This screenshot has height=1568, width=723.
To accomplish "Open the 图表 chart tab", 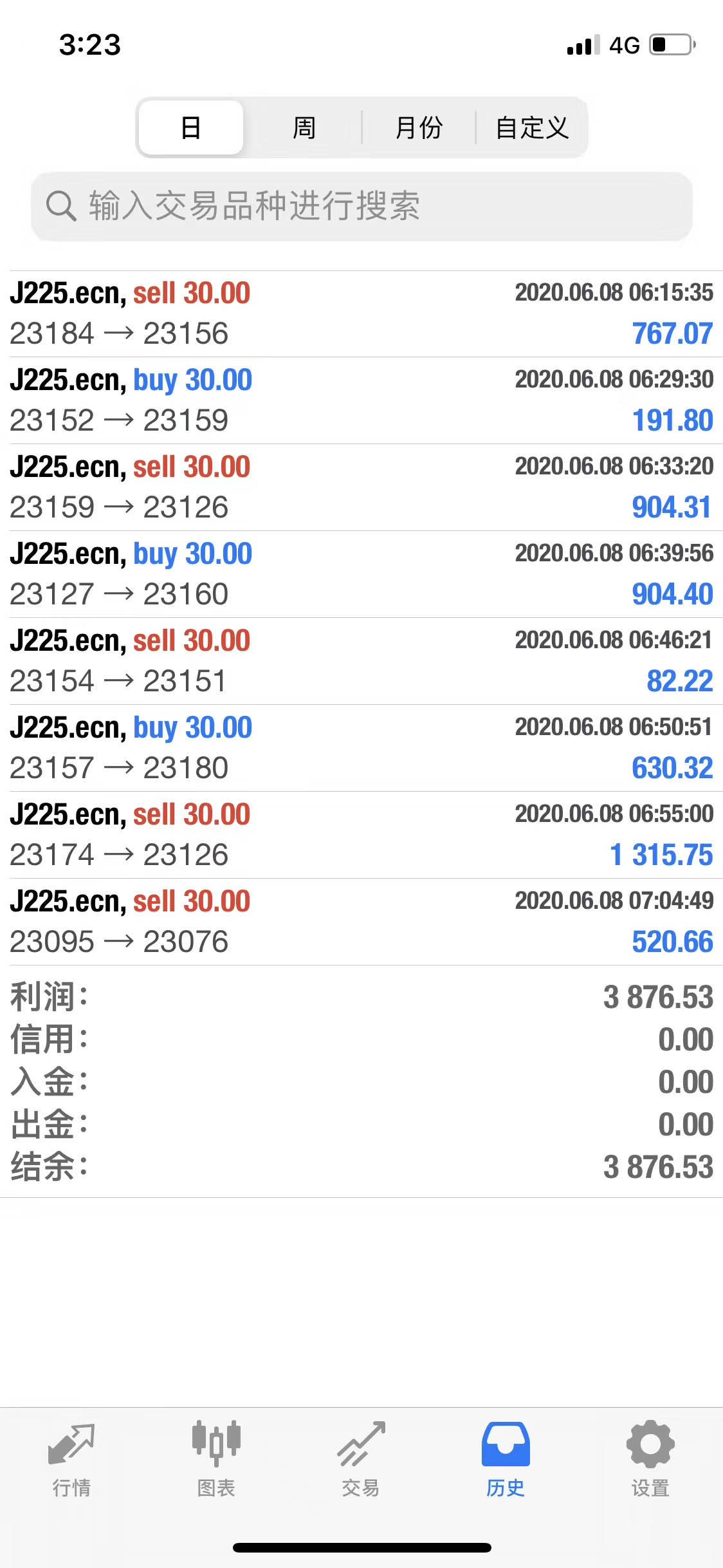I will (216, 1459).
